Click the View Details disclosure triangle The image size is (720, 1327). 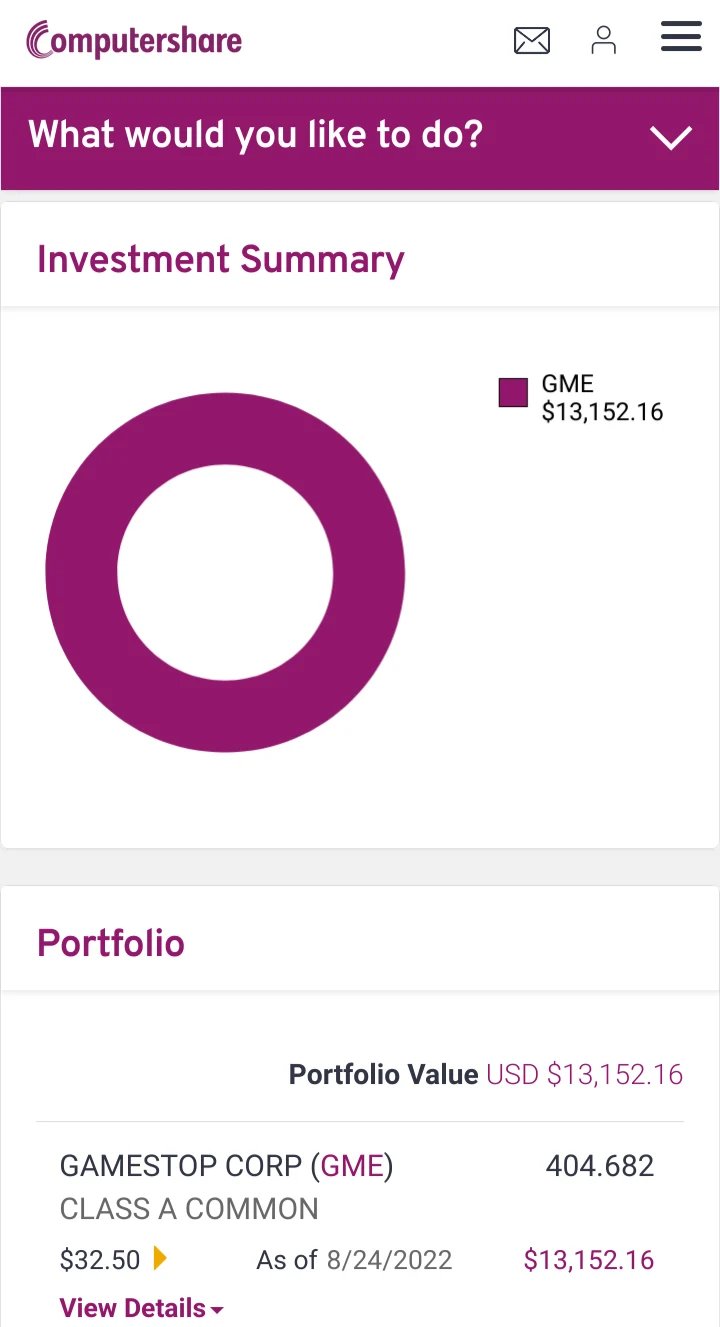(x=218, y=1311)
